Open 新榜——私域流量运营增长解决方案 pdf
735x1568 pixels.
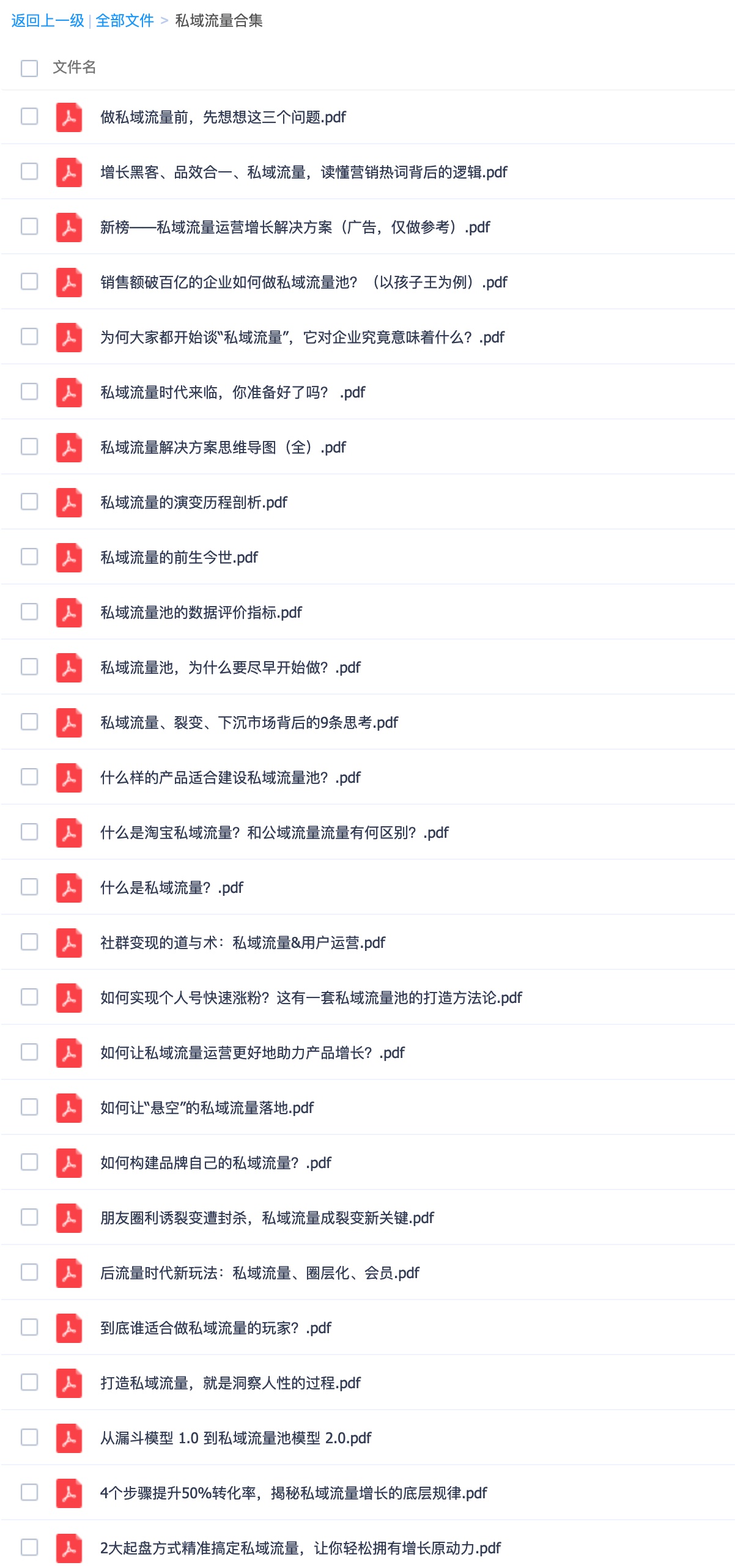click(x=295, y=227)
